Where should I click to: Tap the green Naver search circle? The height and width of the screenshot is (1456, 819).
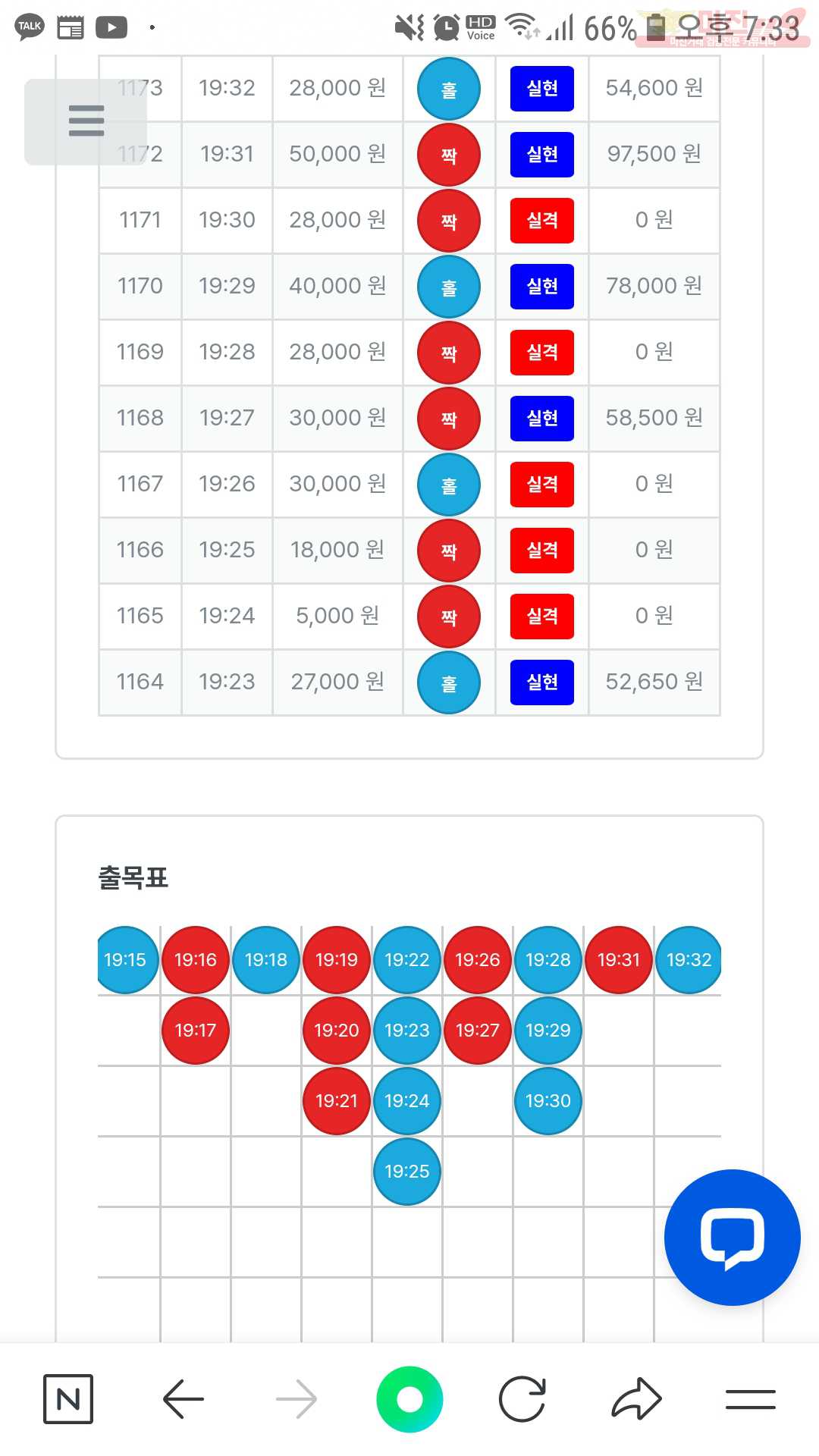[409, 1399]
